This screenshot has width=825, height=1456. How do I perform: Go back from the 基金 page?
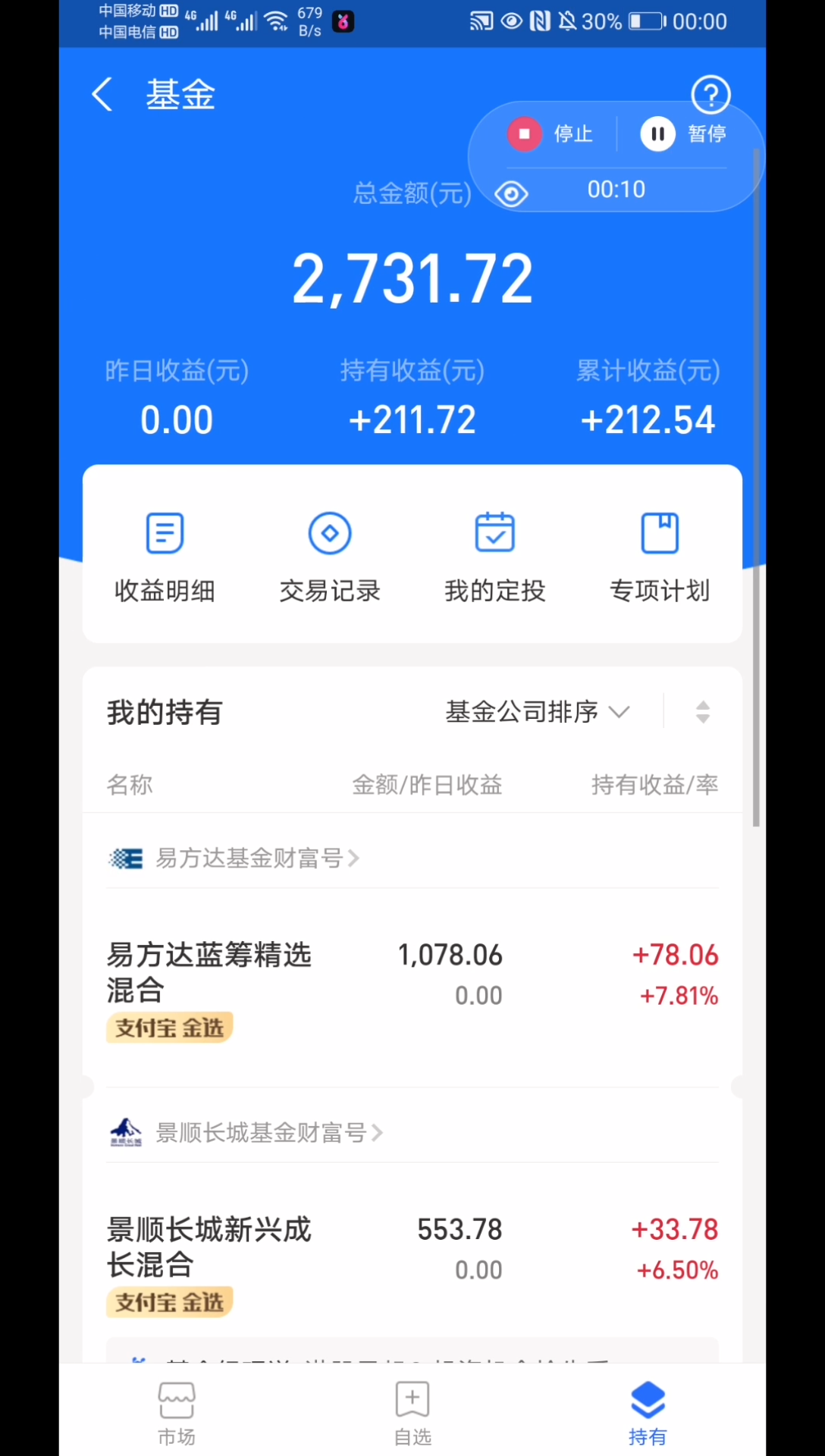click(102, 95)
